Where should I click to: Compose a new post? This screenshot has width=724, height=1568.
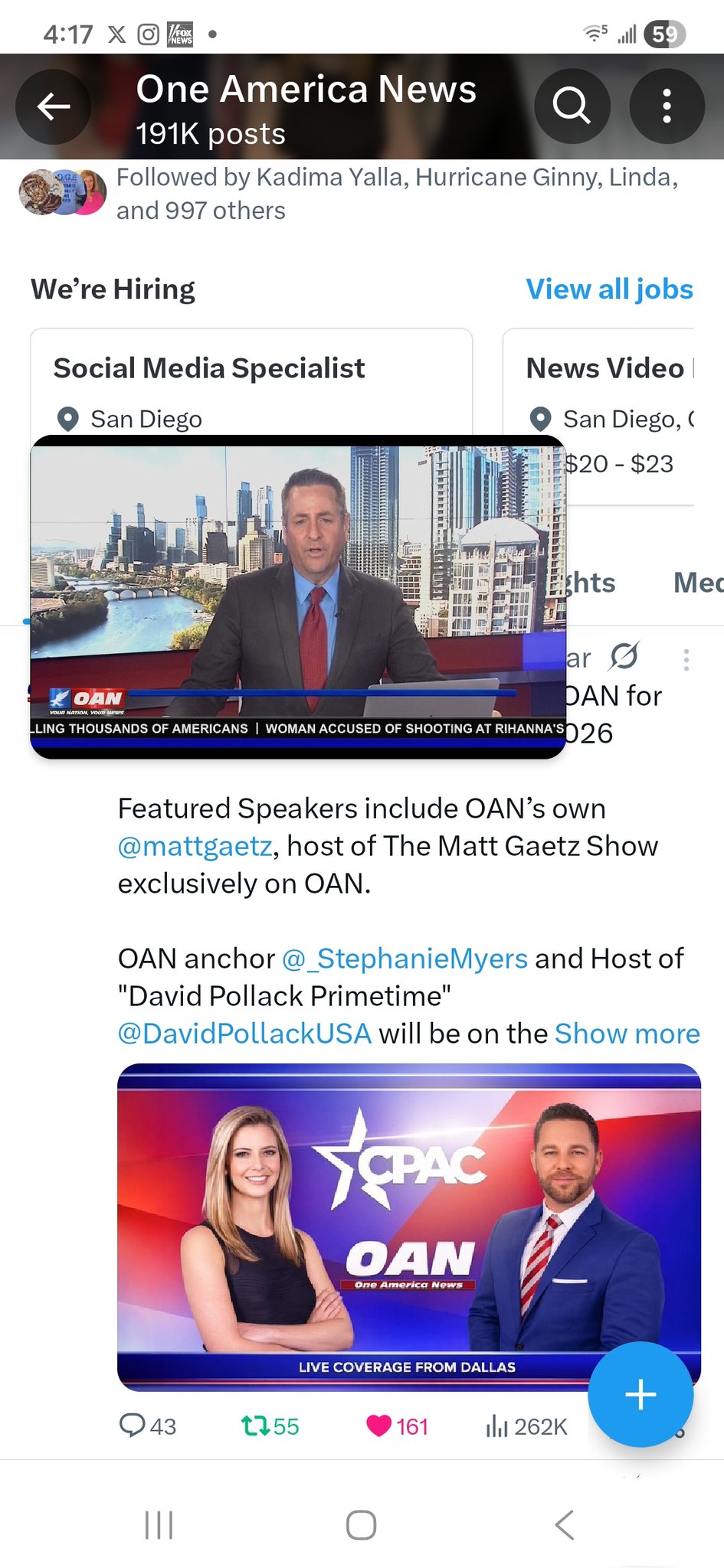click(640, 1394)
